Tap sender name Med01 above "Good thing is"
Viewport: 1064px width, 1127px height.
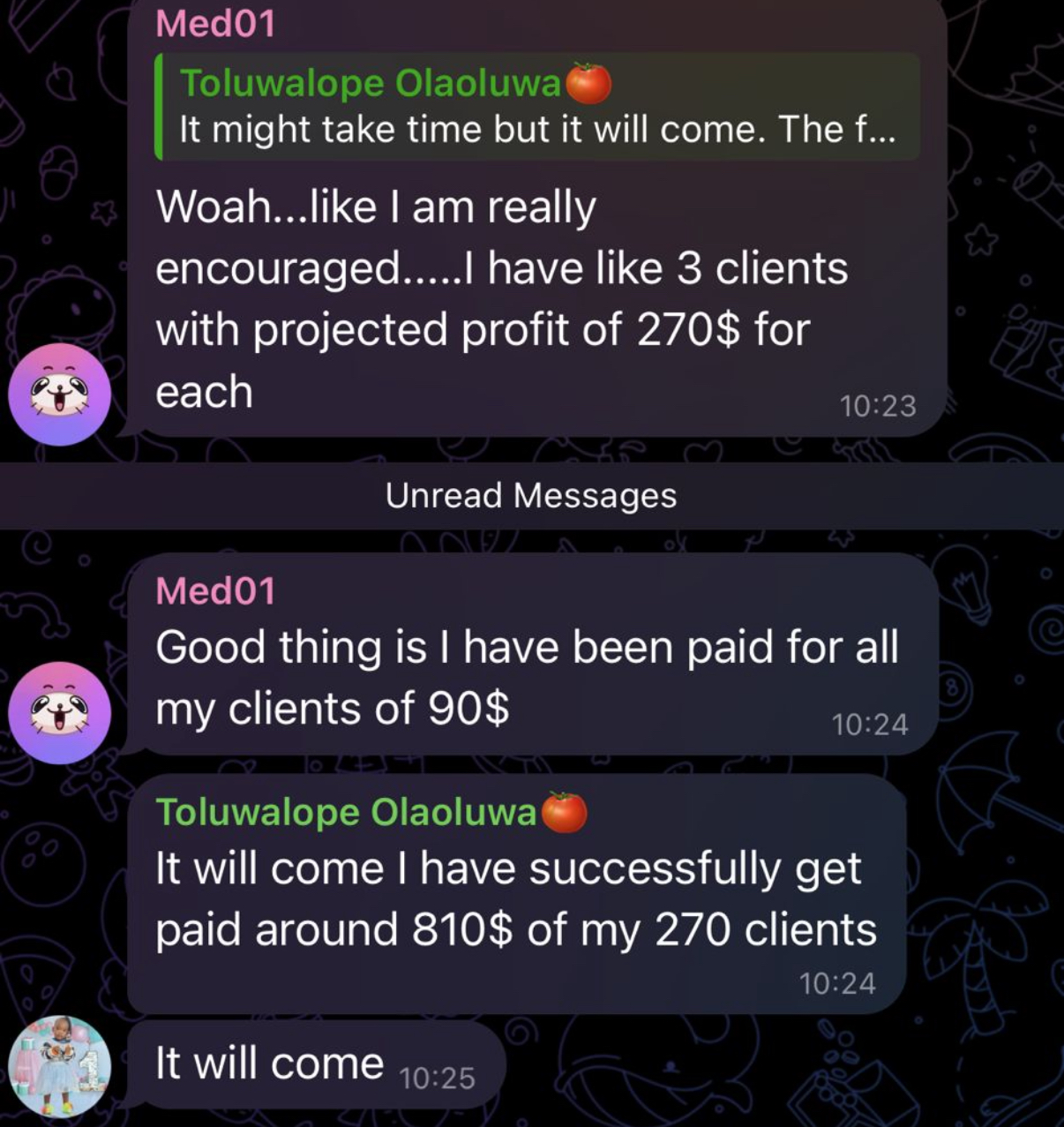click(215, 590)
